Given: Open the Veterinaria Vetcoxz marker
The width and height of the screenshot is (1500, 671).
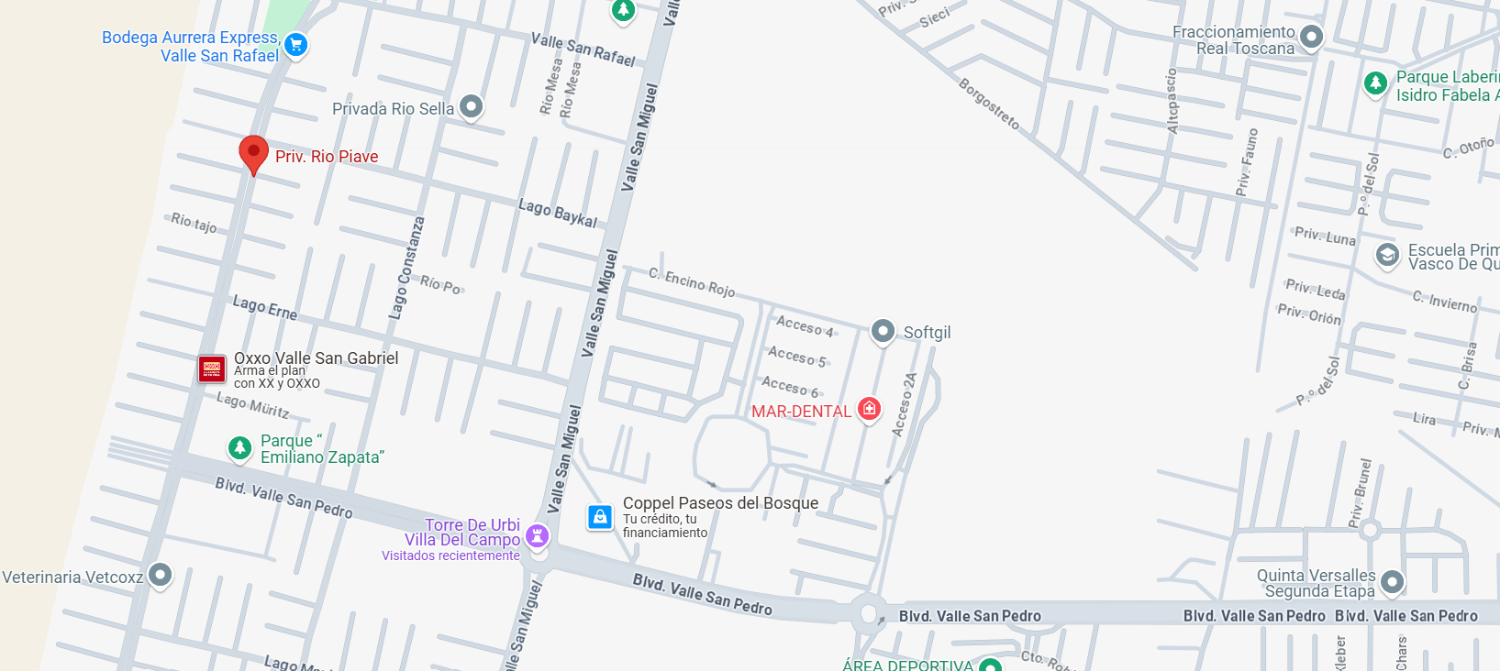Looking at the screenshot, I should pos(160,576).
